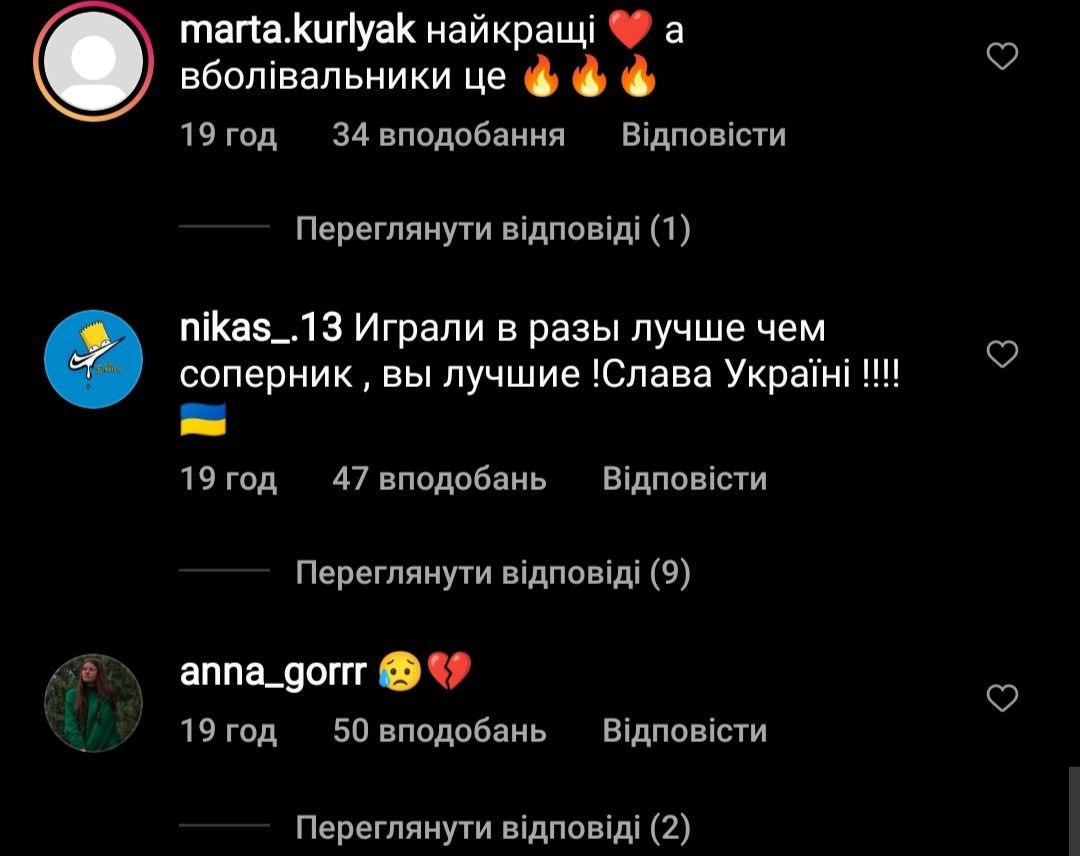Like the comment by nikas_.13
The height and width of the screenshot is (856, 1080).
tap(1002, 353)
